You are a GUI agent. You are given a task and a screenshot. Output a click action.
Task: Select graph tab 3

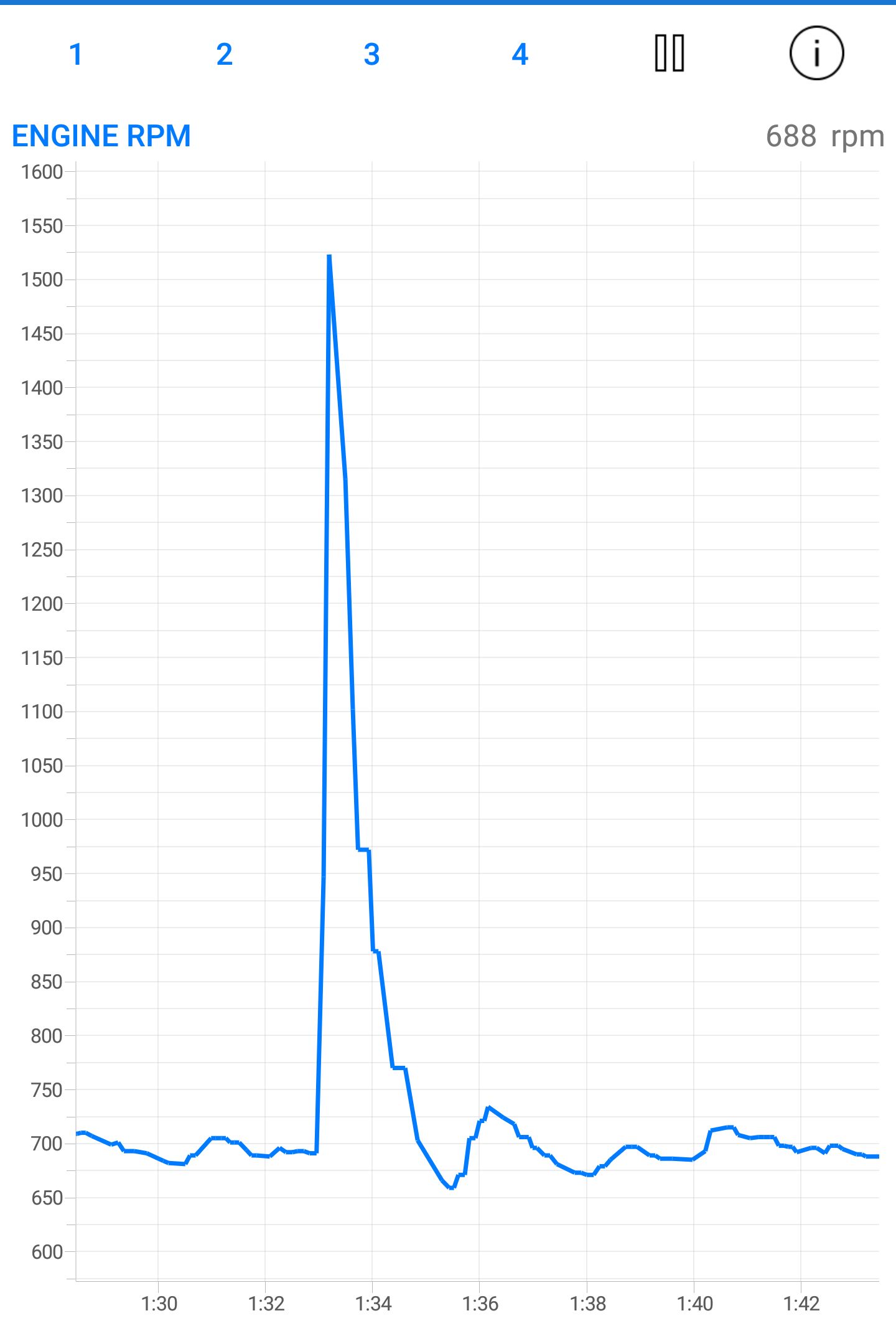click(x=371, y=55)
